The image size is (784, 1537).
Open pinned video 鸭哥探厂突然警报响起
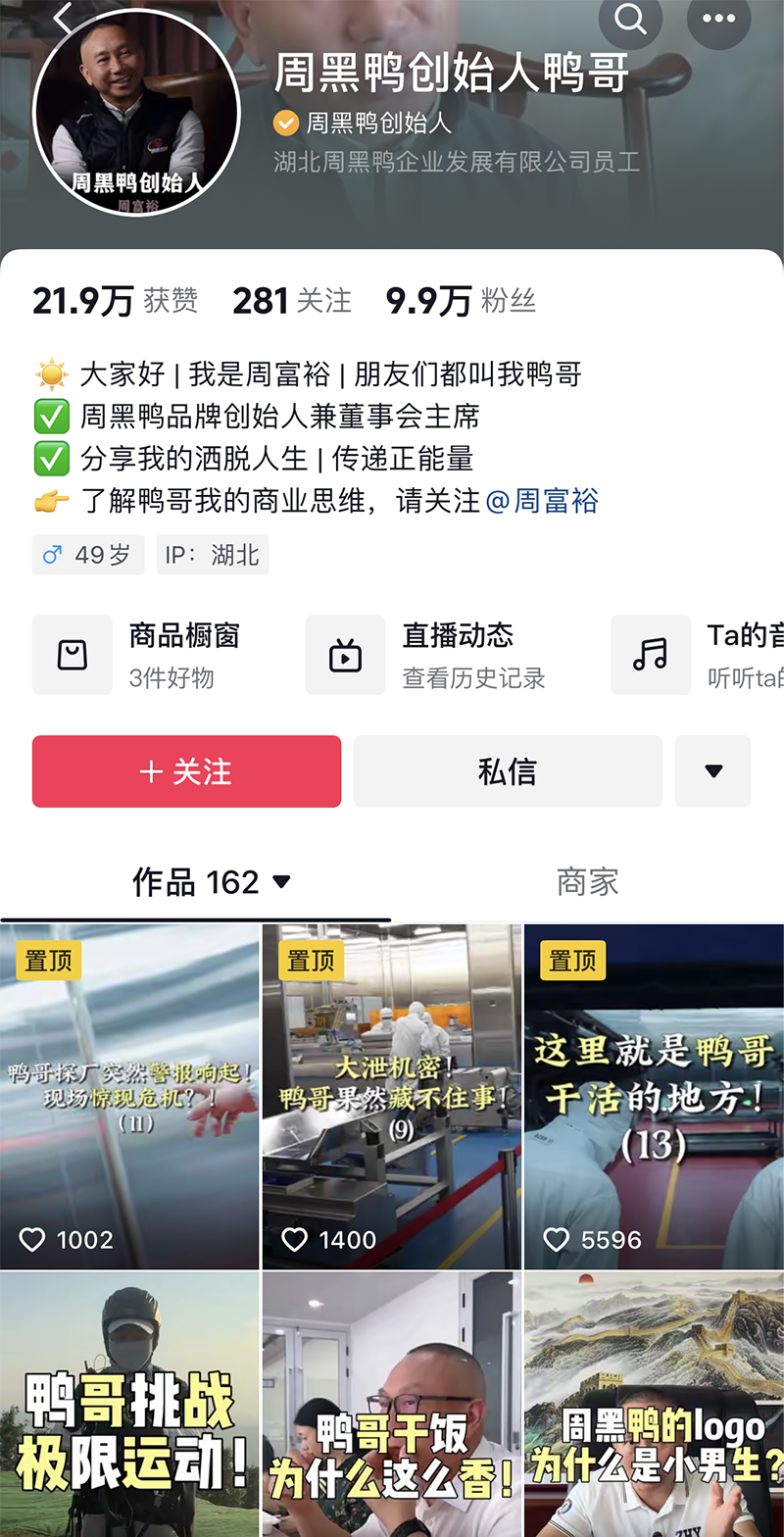[129, 1096]
